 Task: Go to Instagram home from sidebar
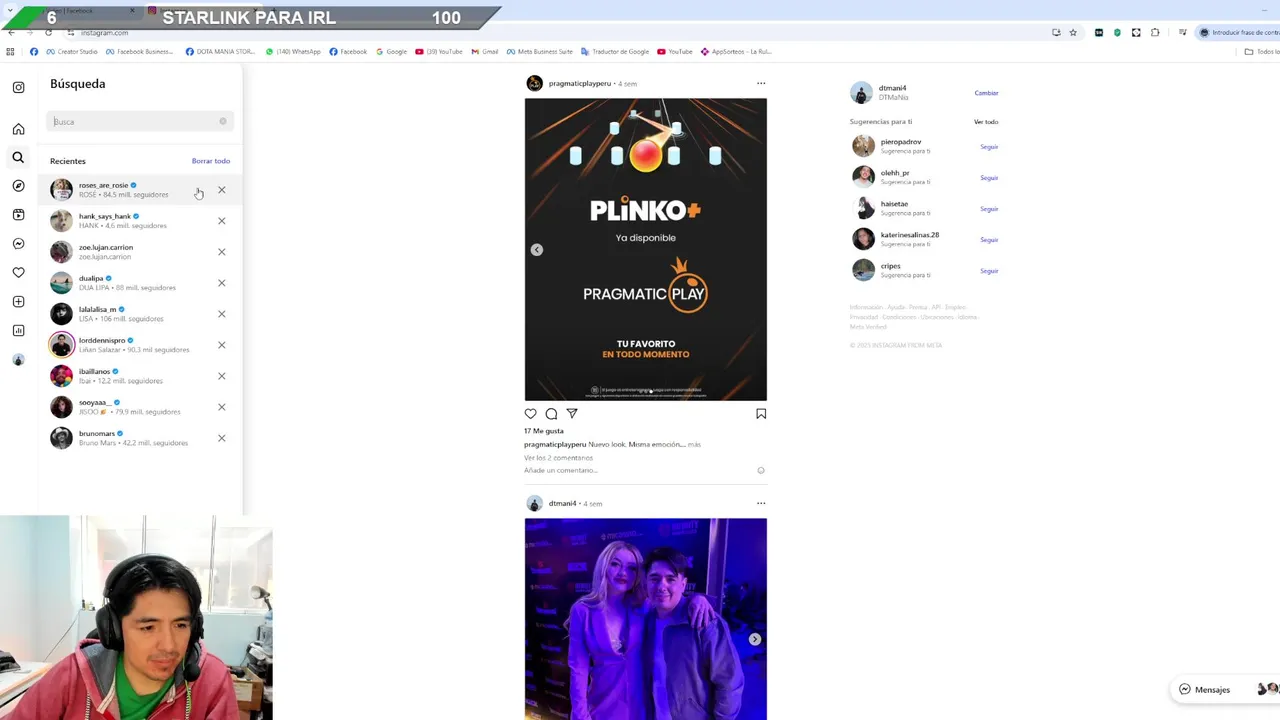[x=18, y=129]
